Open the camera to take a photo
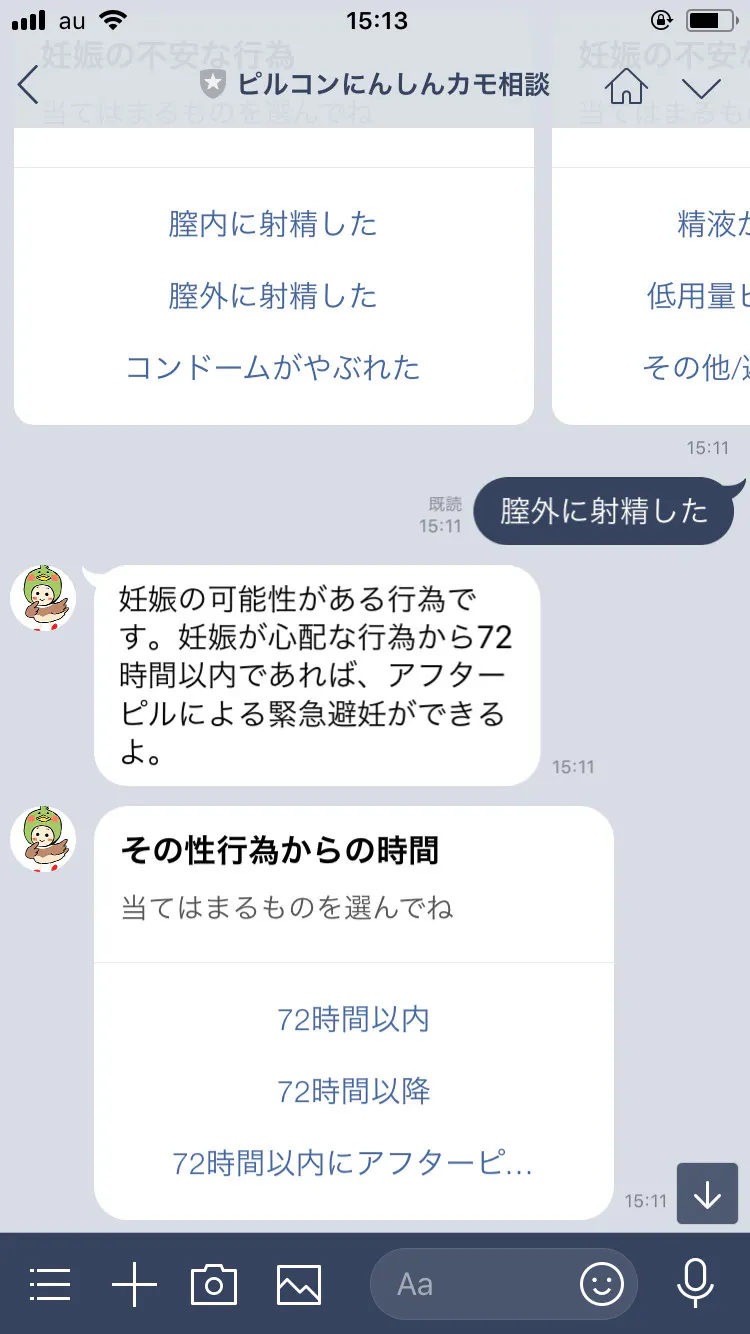The height and width of the screenshot is (1334, 750). [x=214, y=1284]
